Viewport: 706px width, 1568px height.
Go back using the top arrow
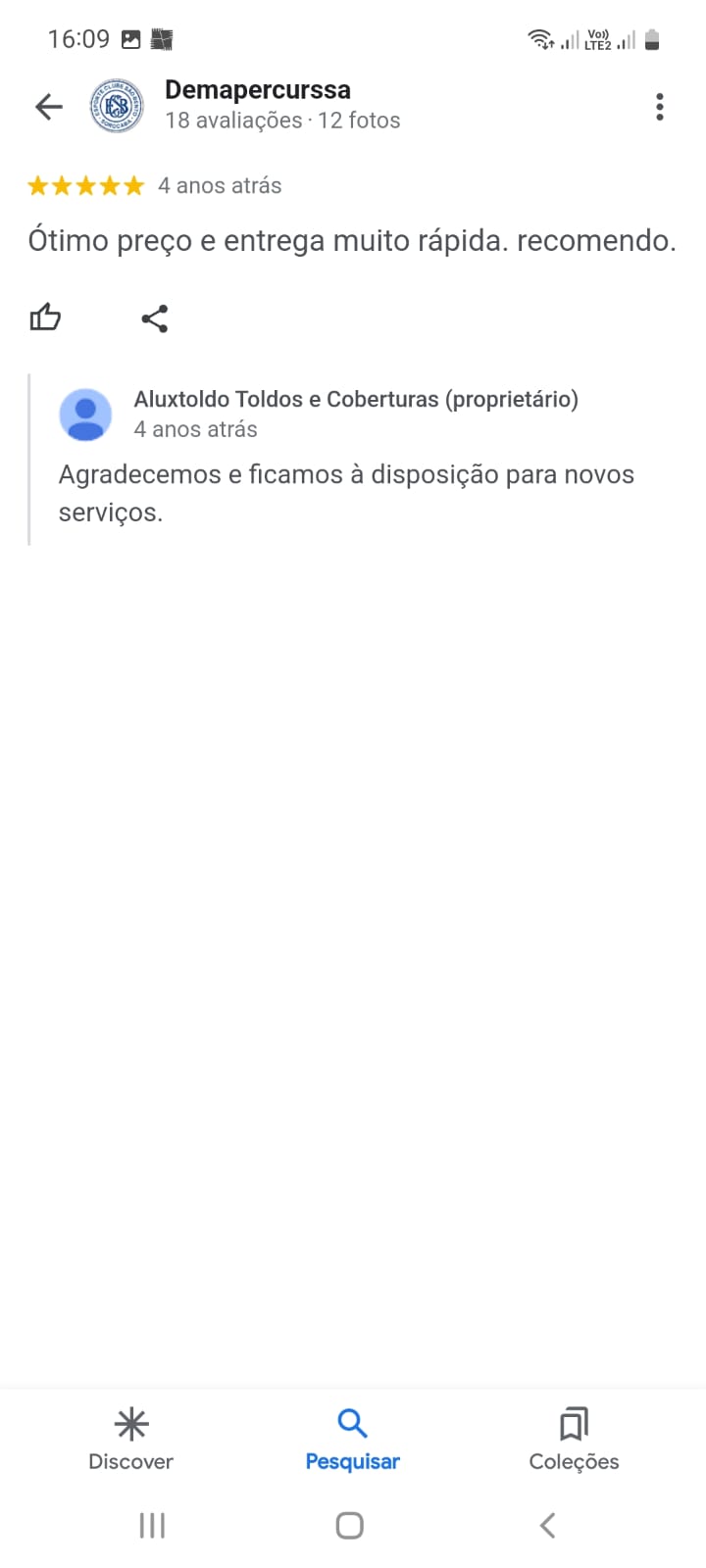[48, 106]
